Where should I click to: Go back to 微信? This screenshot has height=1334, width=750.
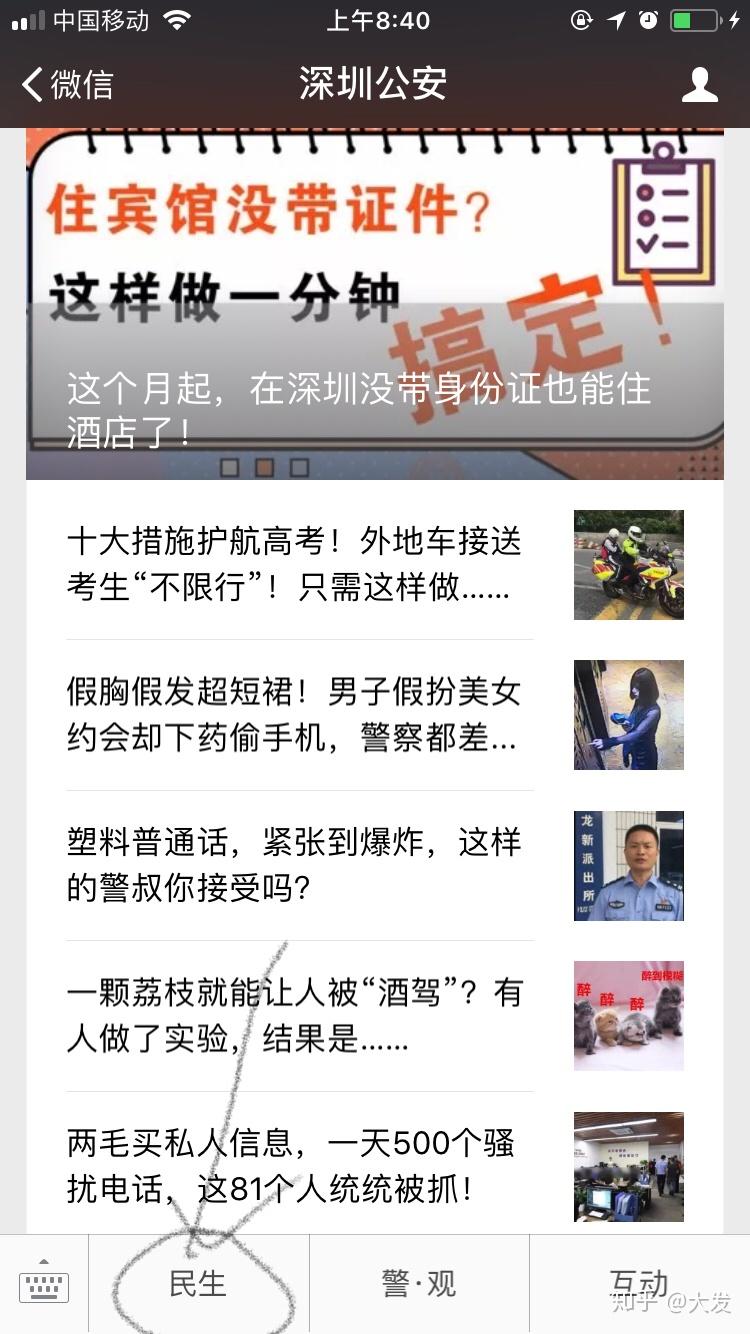pos(67,85)
